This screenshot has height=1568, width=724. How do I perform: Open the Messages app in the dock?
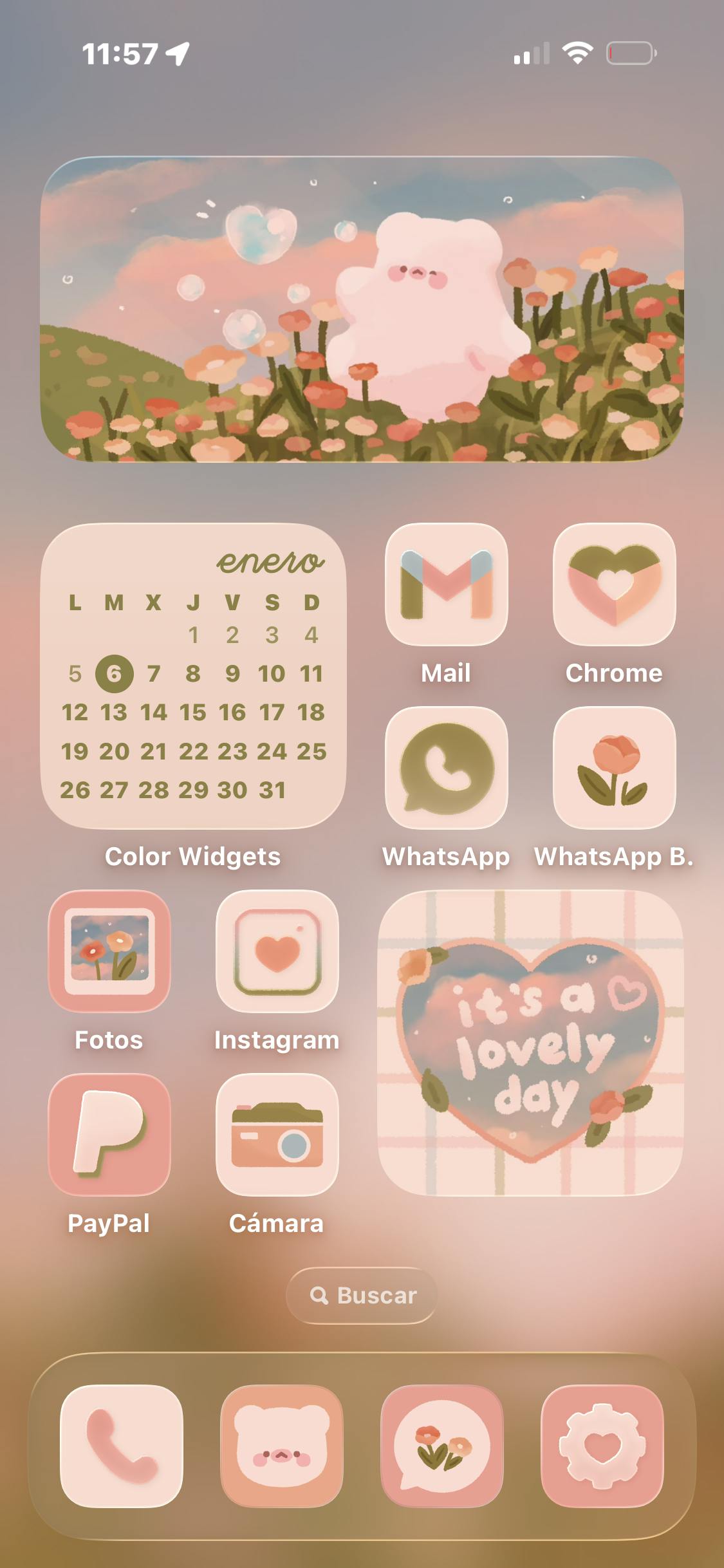coord(441,1446)
